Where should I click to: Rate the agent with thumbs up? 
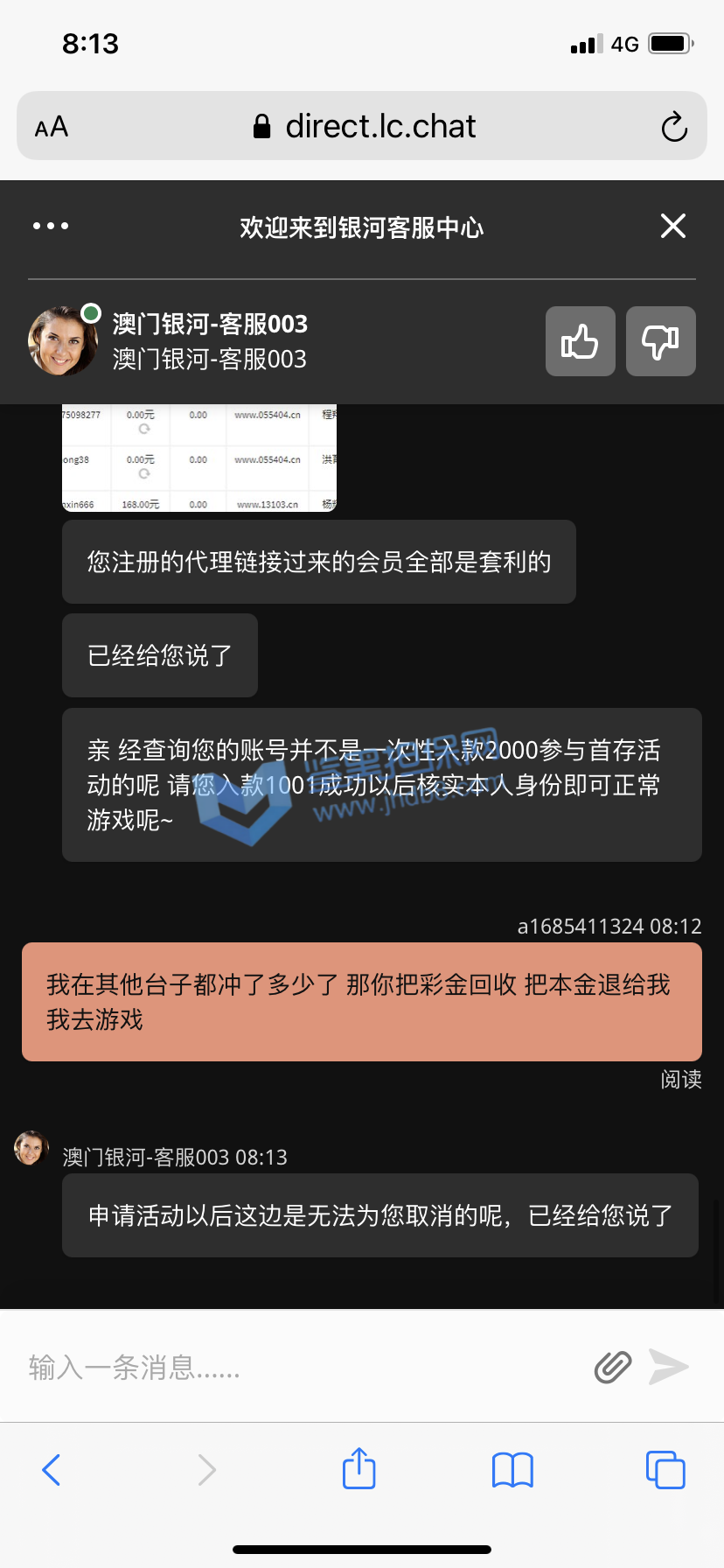(x=580, y=341)
